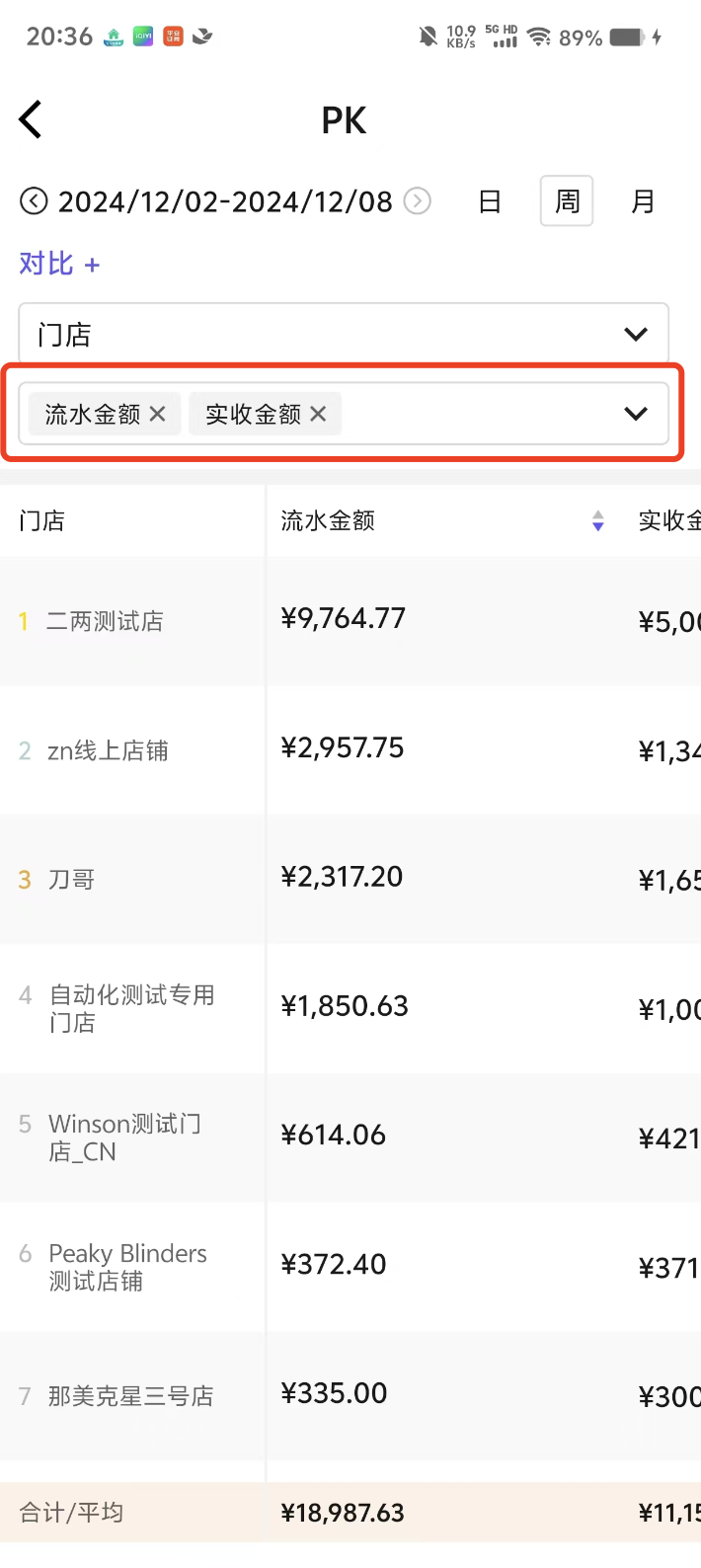
Task: Add a comparison with 对比 +
Action: pyautogui.click(x=59, y=264)
